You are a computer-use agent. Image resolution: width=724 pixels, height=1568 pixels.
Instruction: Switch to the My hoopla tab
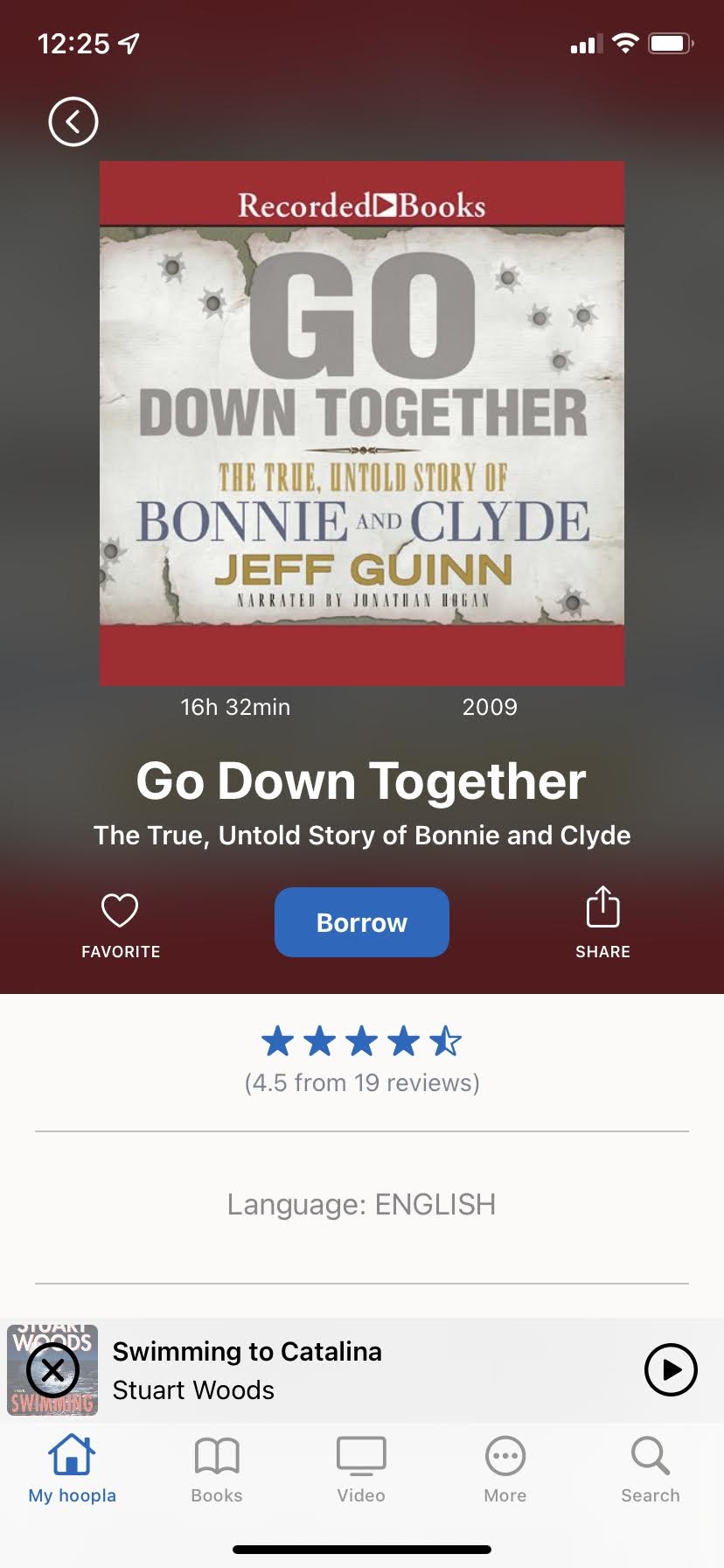point(72,1470)
